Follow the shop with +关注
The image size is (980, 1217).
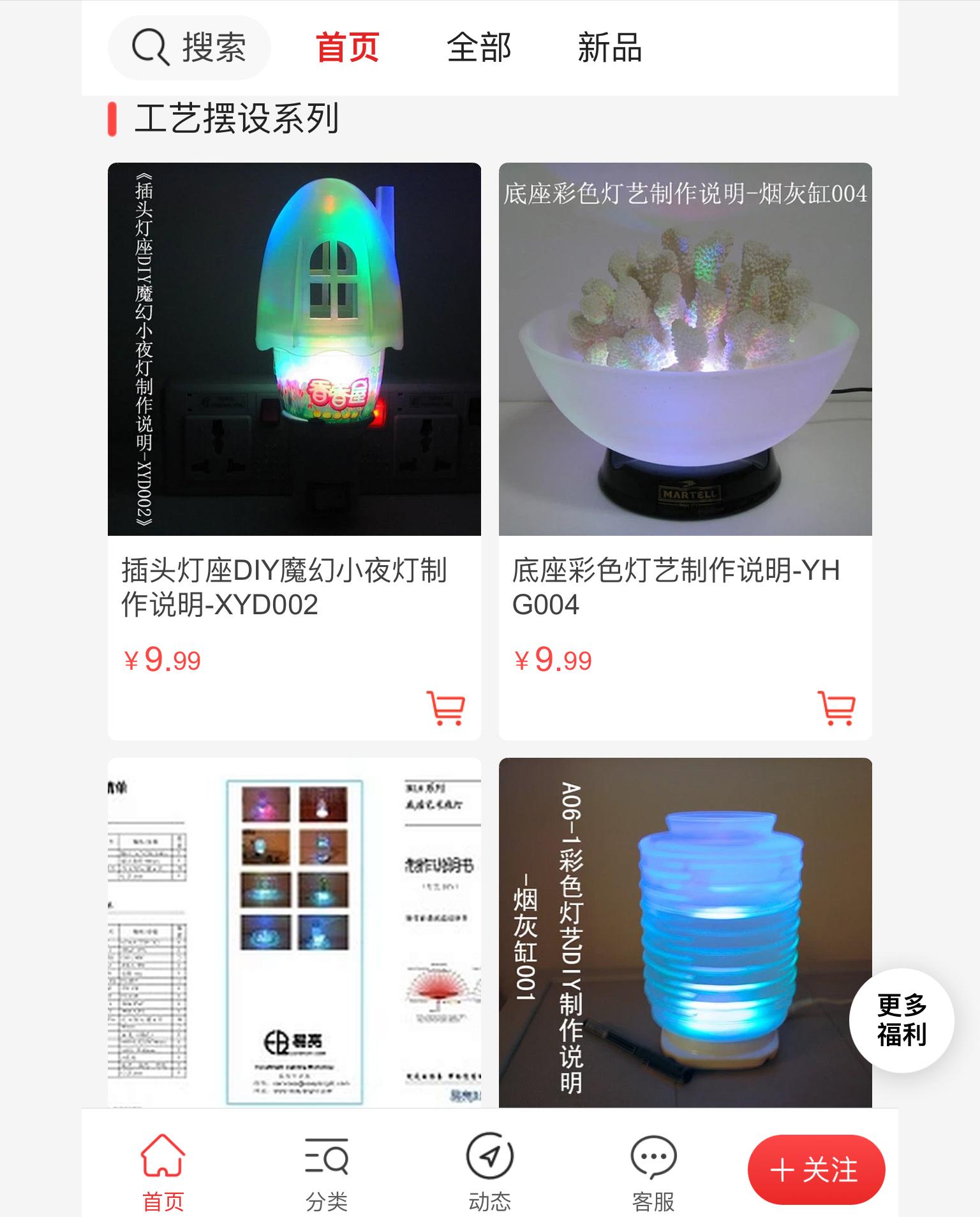tap(816, 1170)
